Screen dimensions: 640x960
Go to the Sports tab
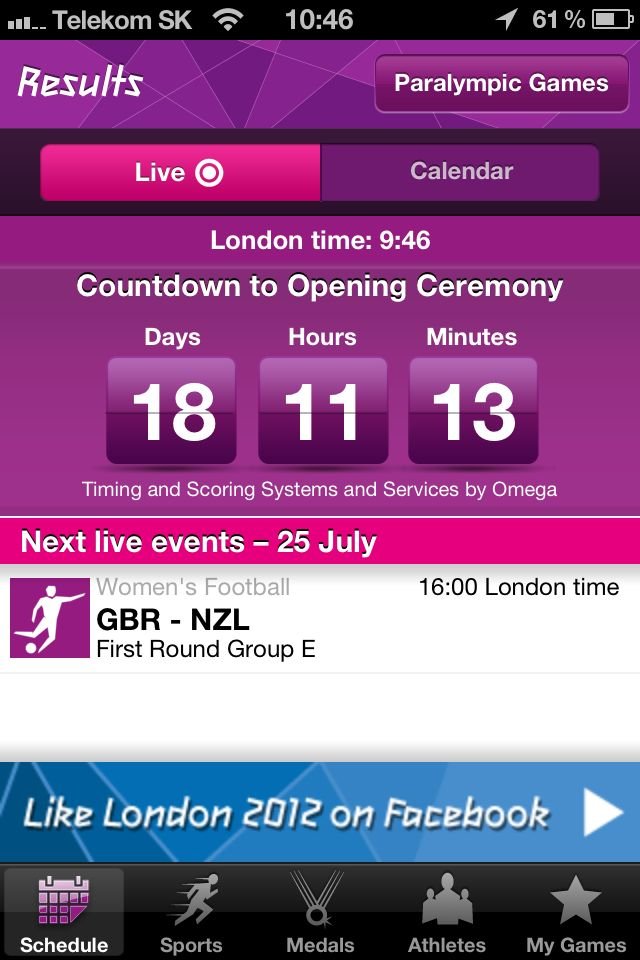click(191, 912)
